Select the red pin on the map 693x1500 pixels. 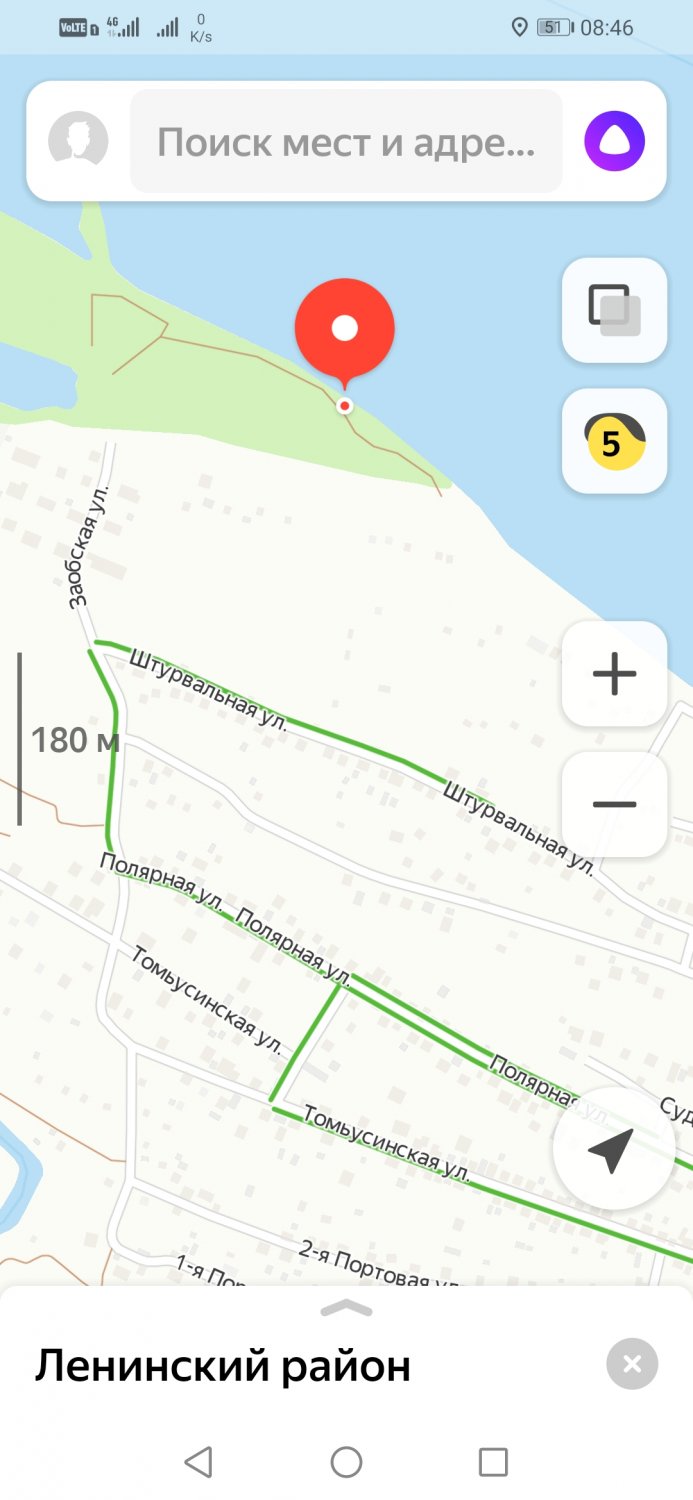(x=345, y=330)
